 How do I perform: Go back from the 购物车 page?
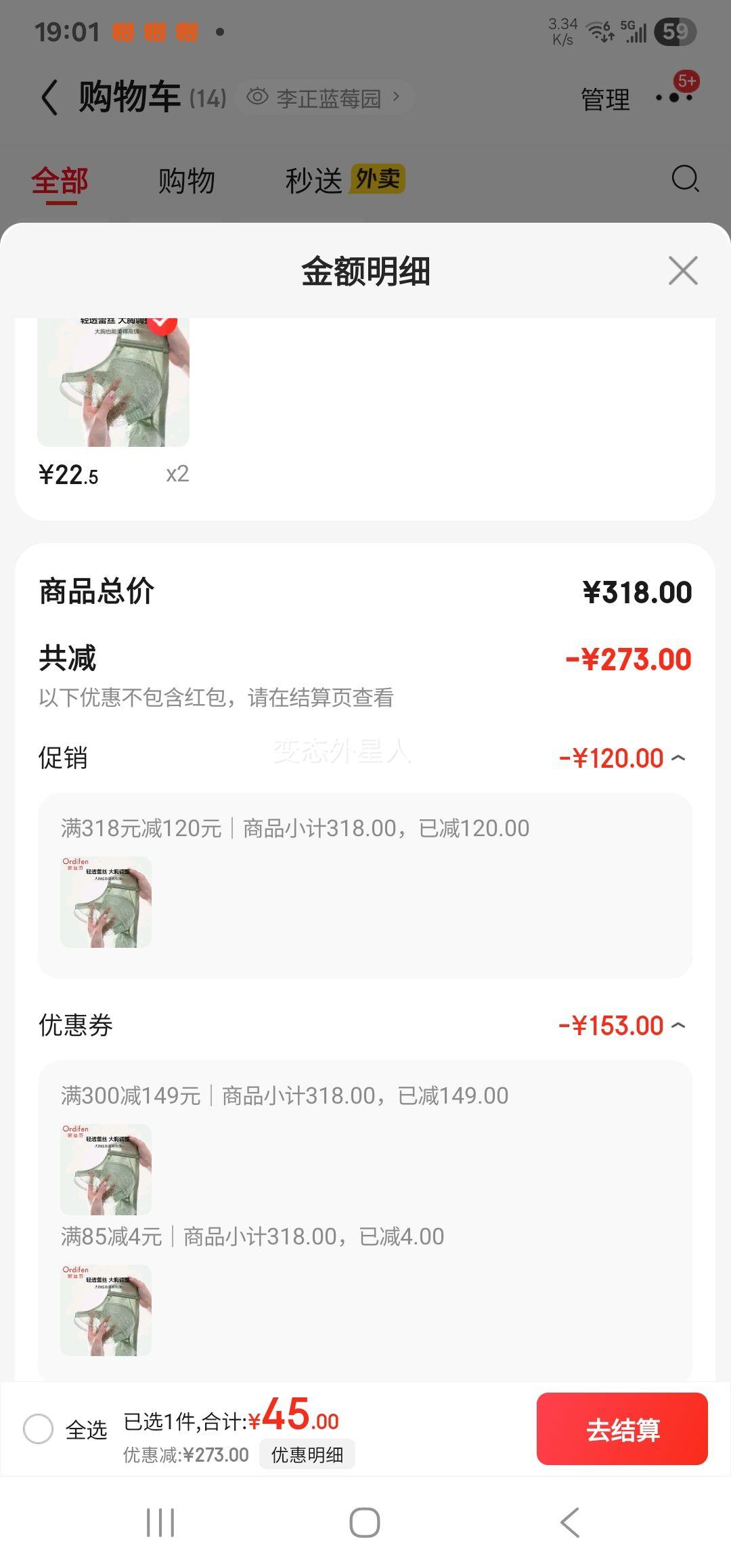click(49, 97)
